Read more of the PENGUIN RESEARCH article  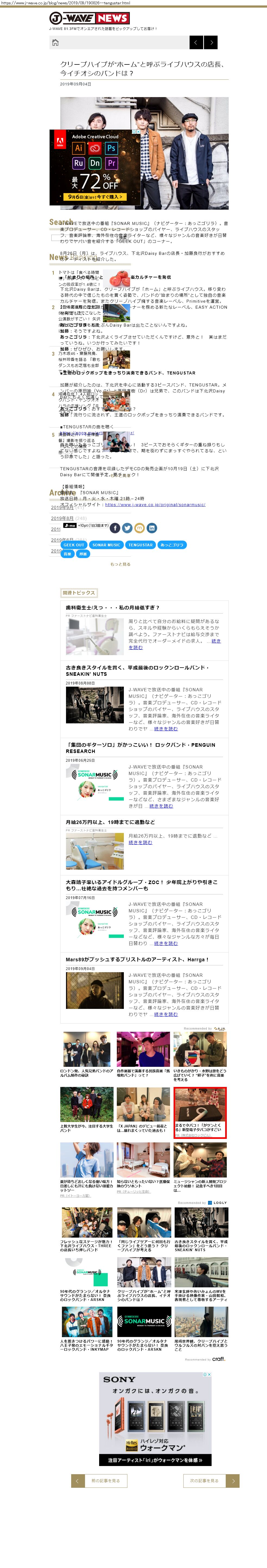(x=161, y=806)
